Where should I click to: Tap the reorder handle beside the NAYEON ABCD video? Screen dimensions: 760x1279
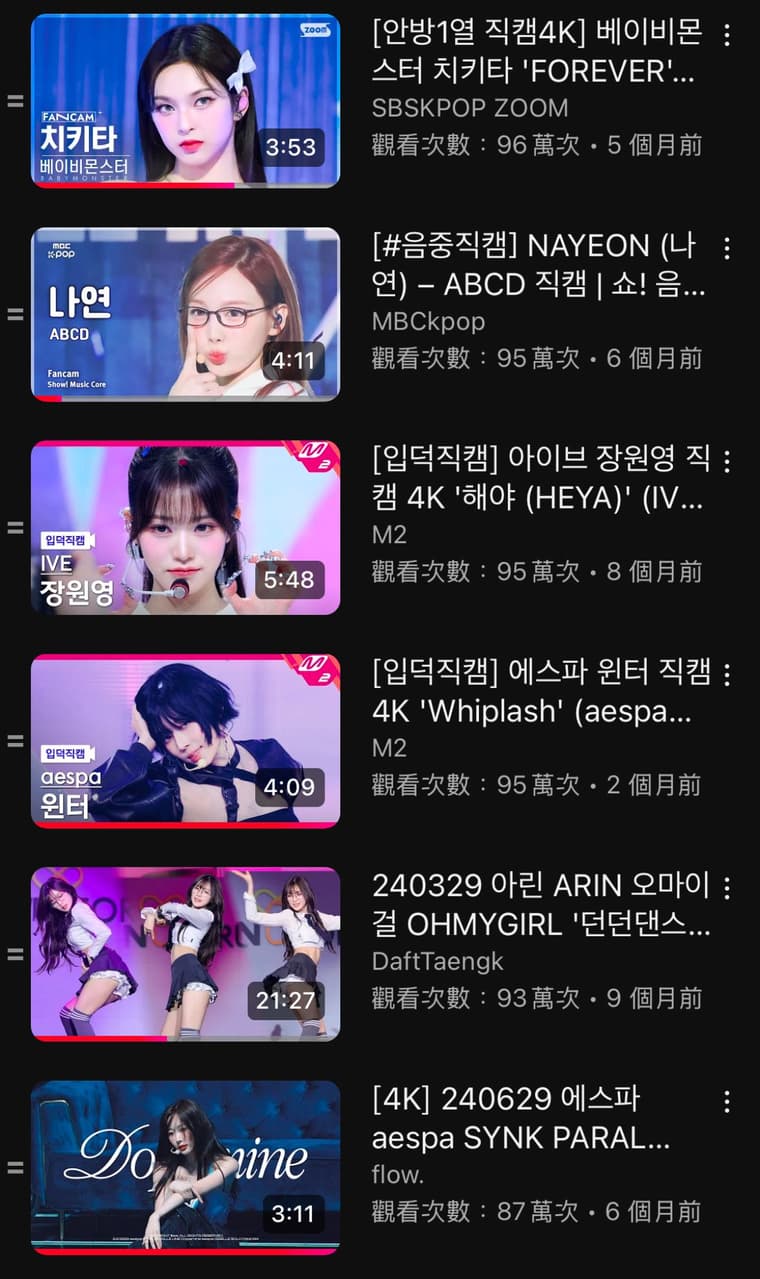tap(15, 314)
